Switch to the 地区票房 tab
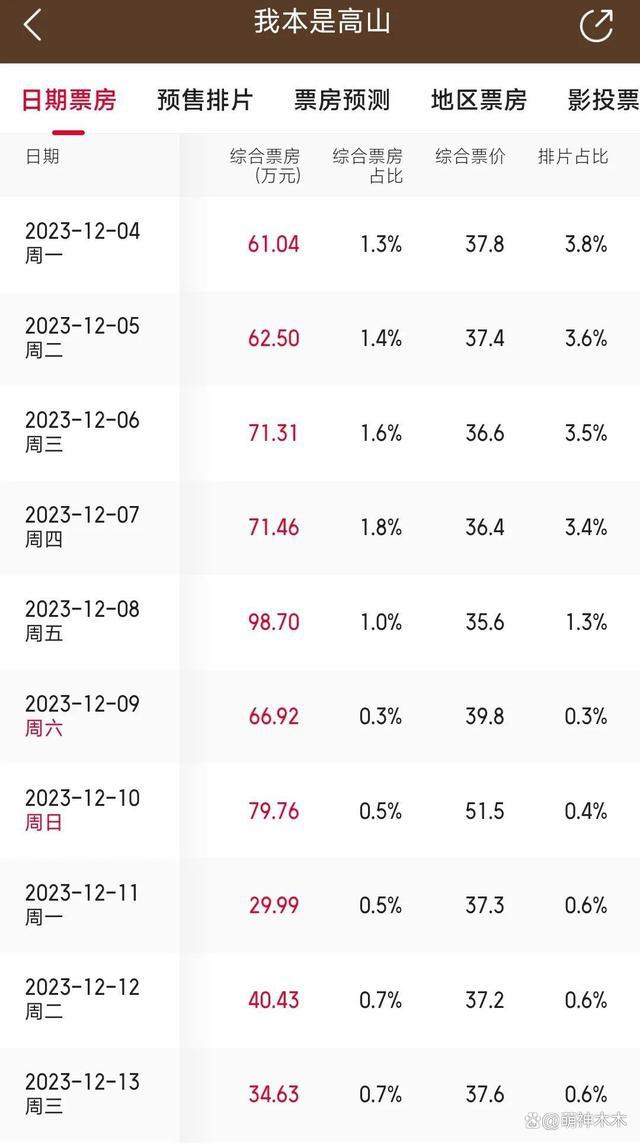 point(479,100)
